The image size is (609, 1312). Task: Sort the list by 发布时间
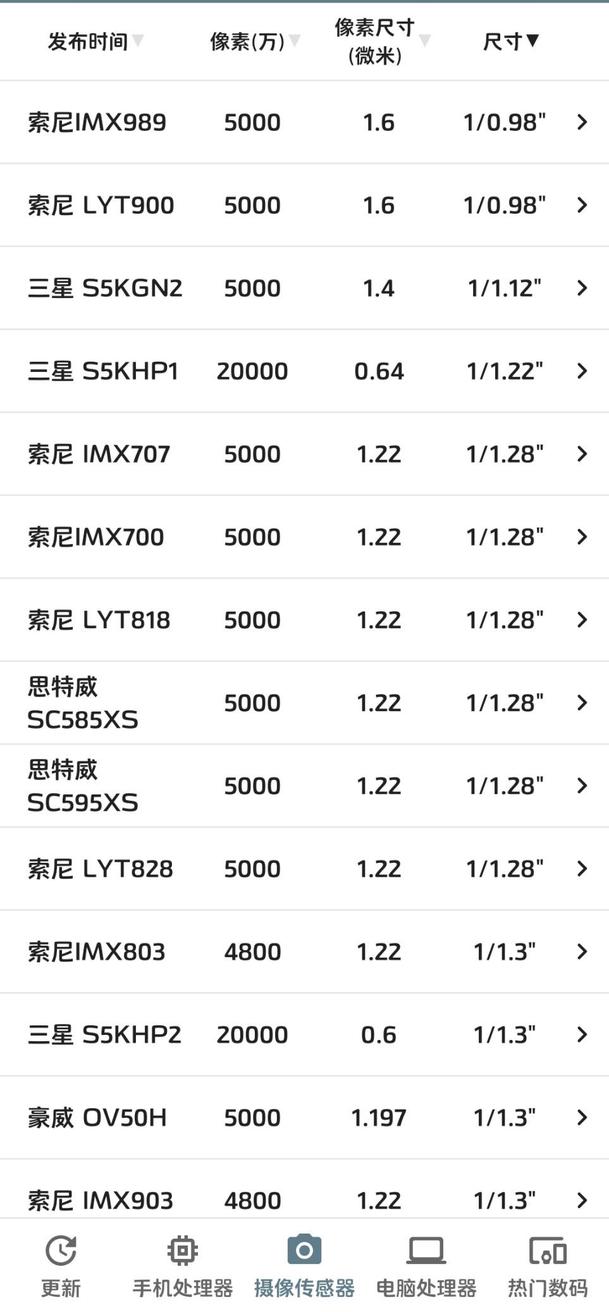(95, 41)
